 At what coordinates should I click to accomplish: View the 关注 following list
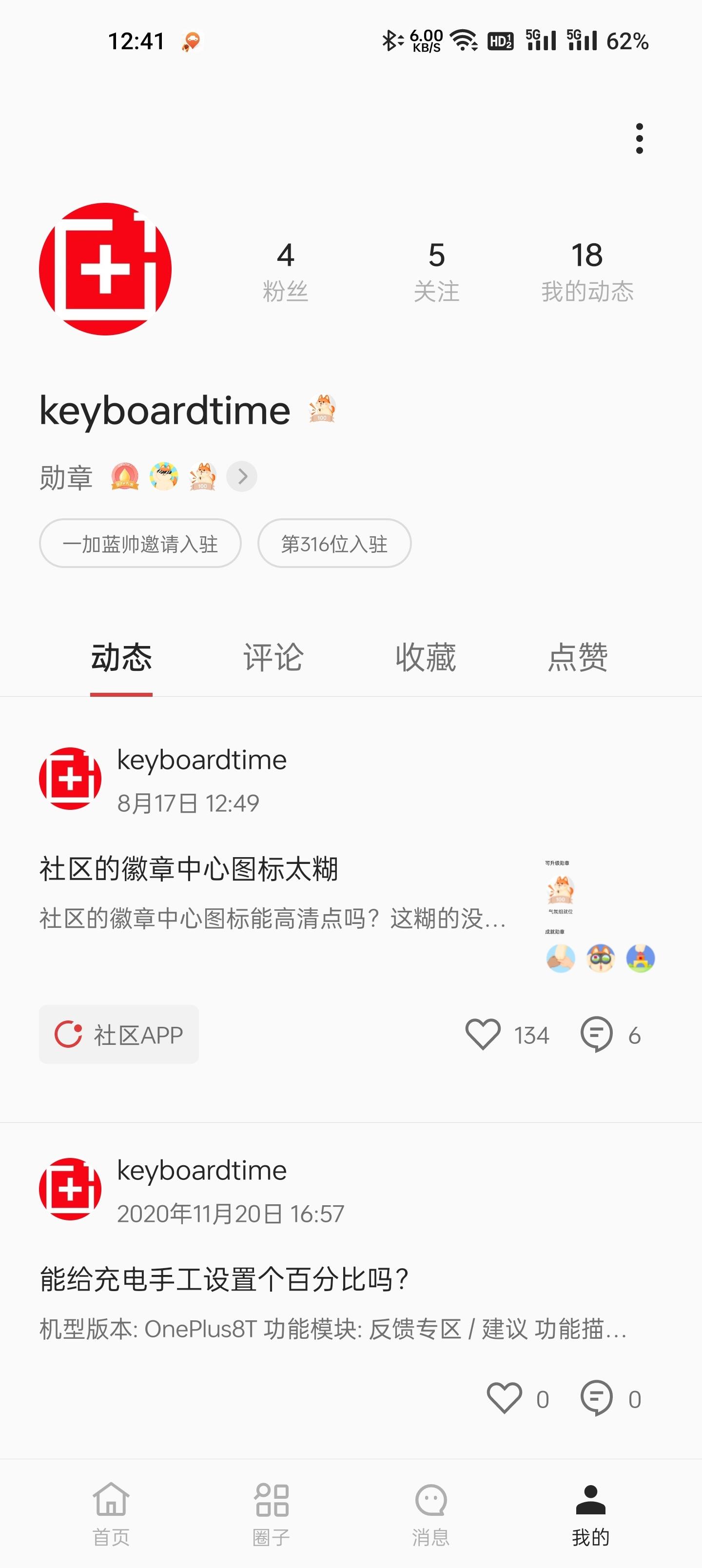pos(436,271)
